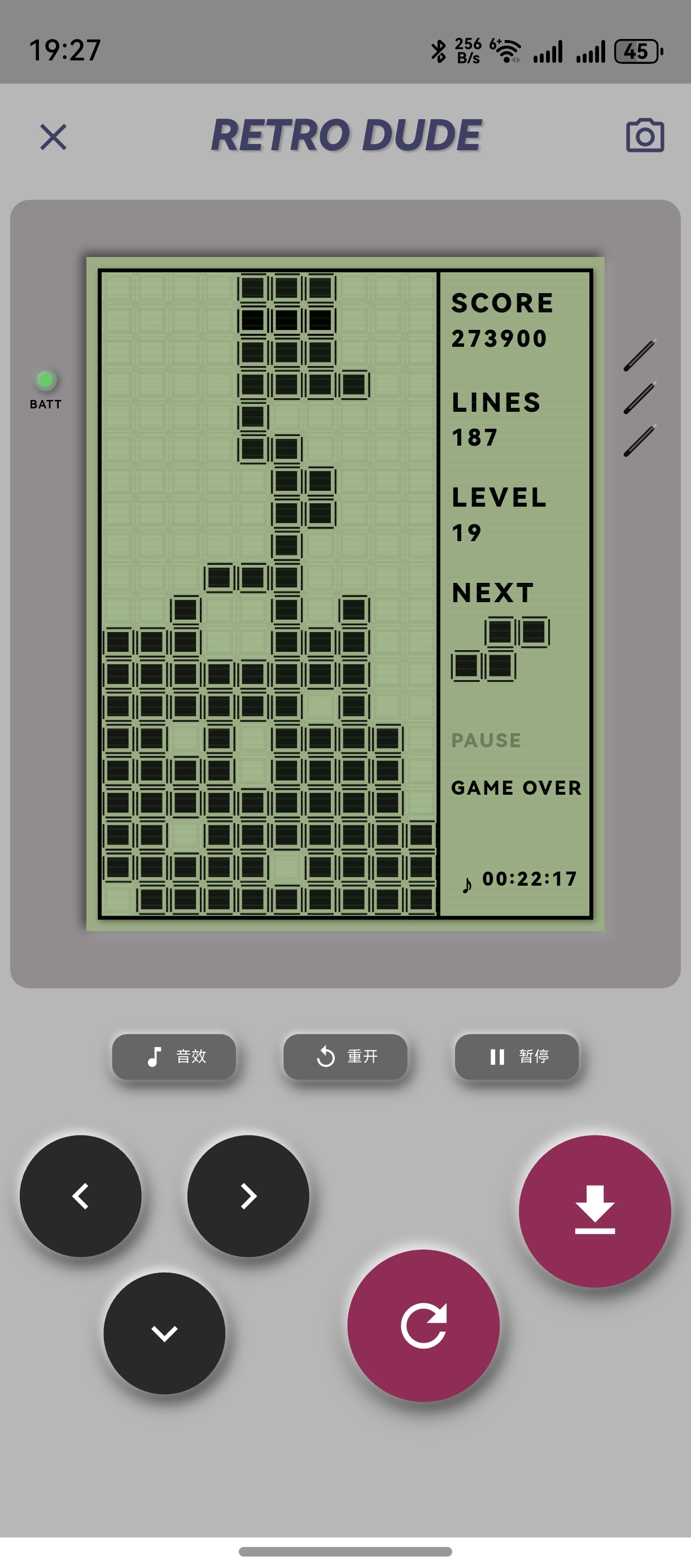
Task: Move the piece left
Action: [80, 1195]
